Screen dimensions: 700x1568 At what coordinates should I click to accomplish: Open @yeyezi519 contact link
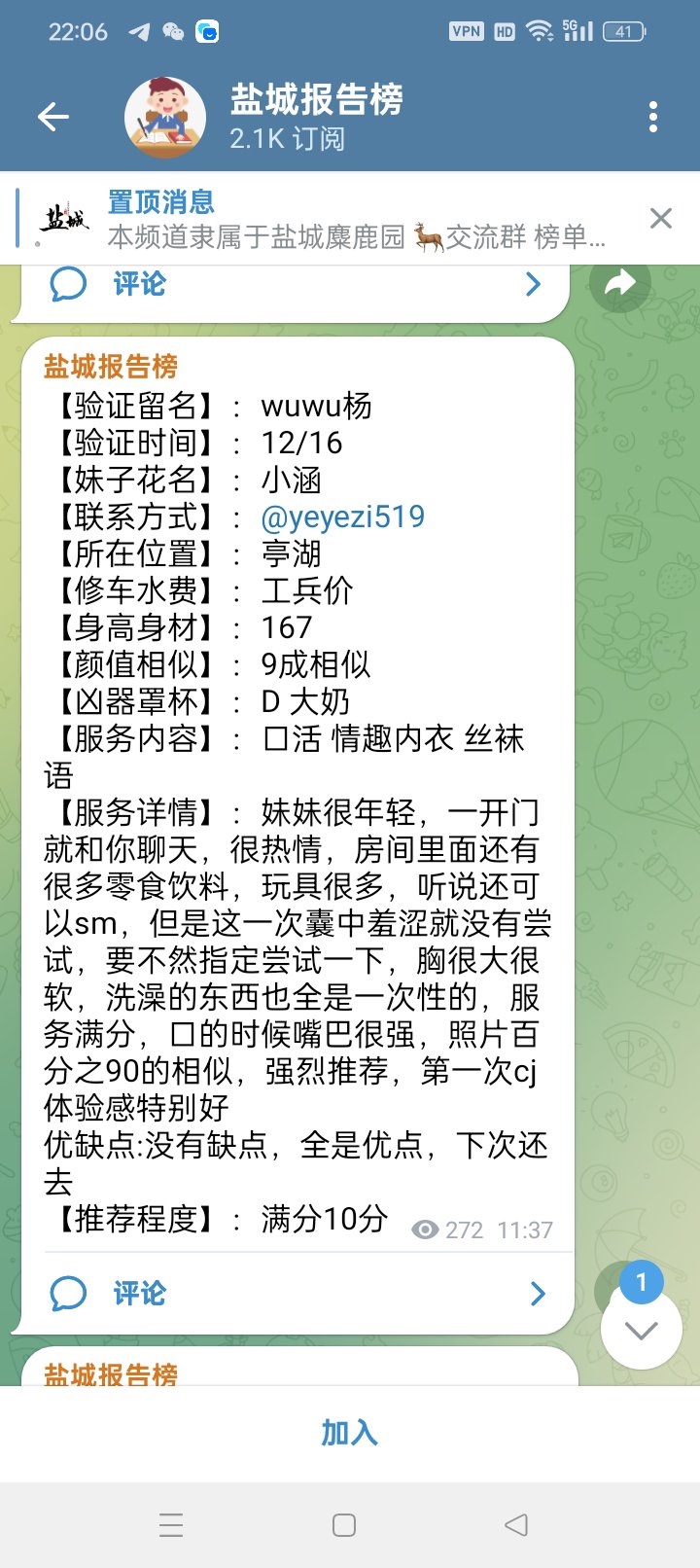[342, 517]
